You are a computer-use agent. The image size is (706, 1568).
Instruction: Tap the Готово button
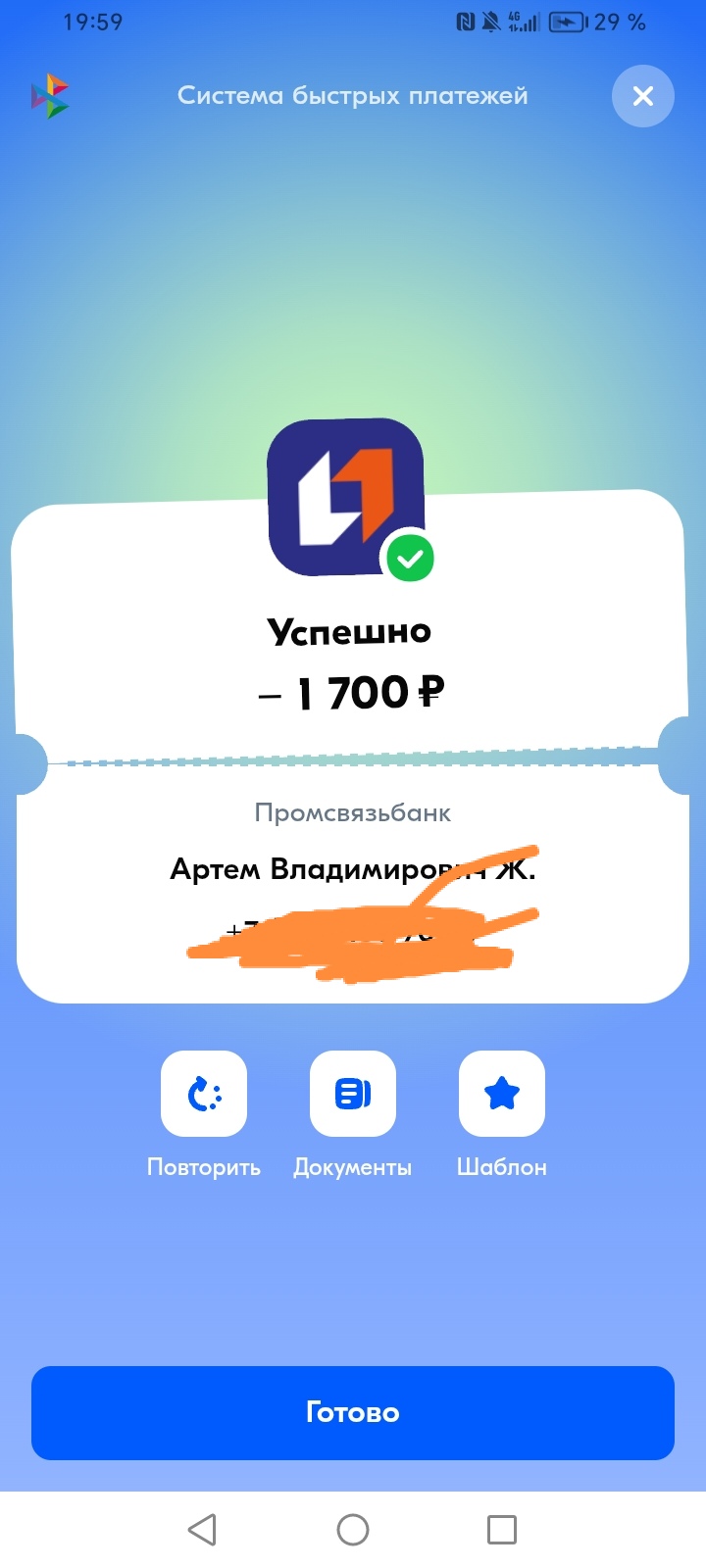[x=353, y=1412]
